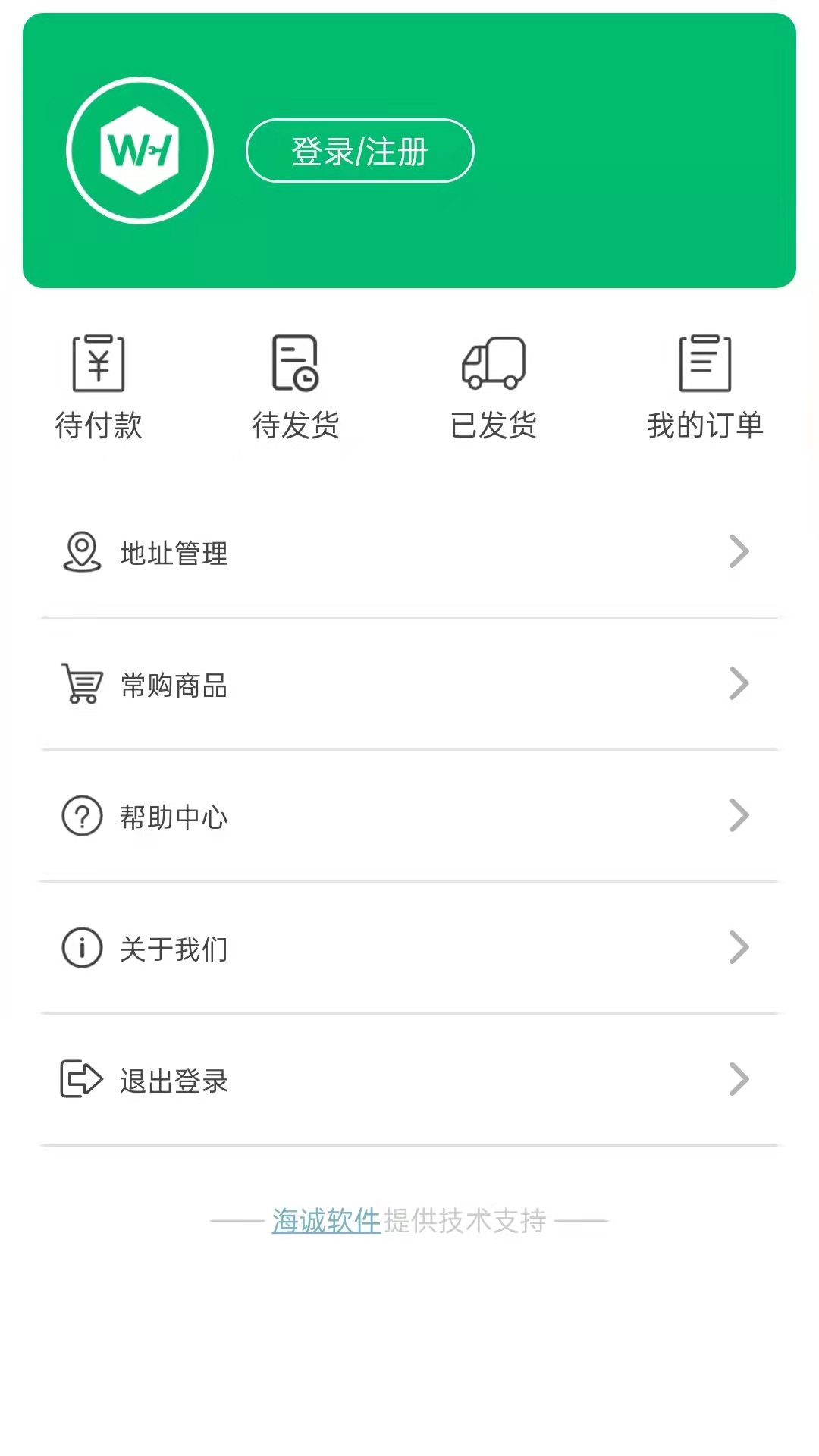
Task: Select the shopping cart icon beside 常购商品
Action: (82, 684)
